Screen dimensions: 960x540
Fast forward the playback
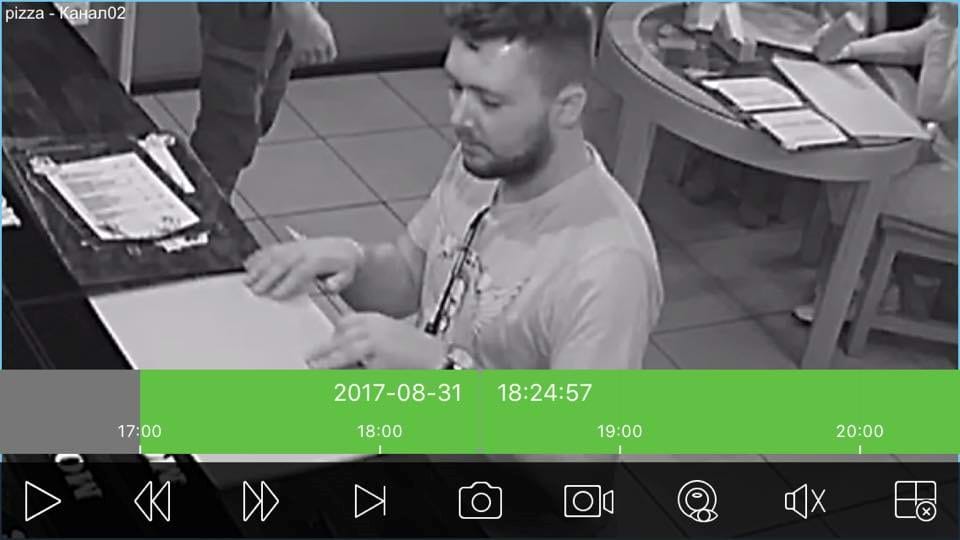coord(261,500)
